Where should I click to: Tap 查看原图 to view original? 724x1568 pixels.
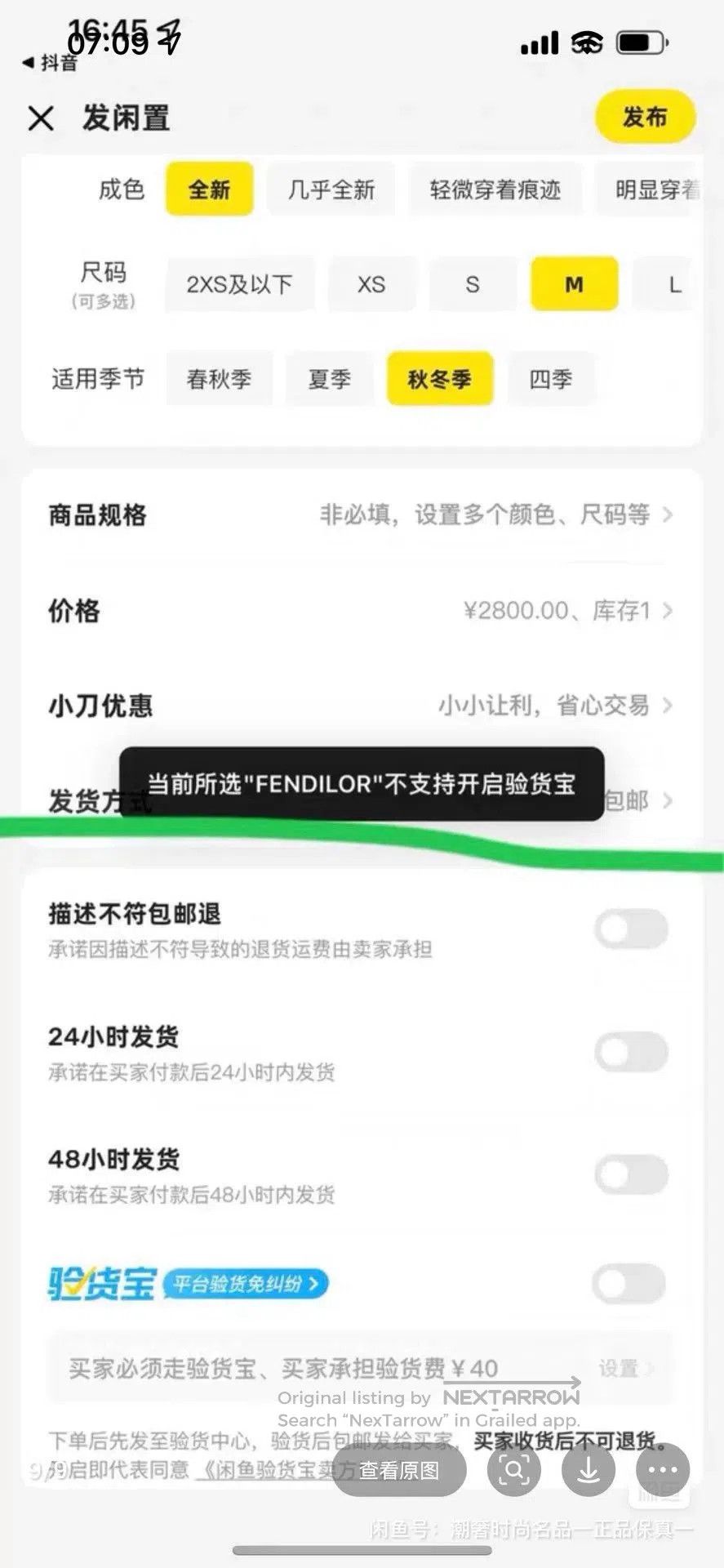pyautogui.click(x=399, y=1470)
